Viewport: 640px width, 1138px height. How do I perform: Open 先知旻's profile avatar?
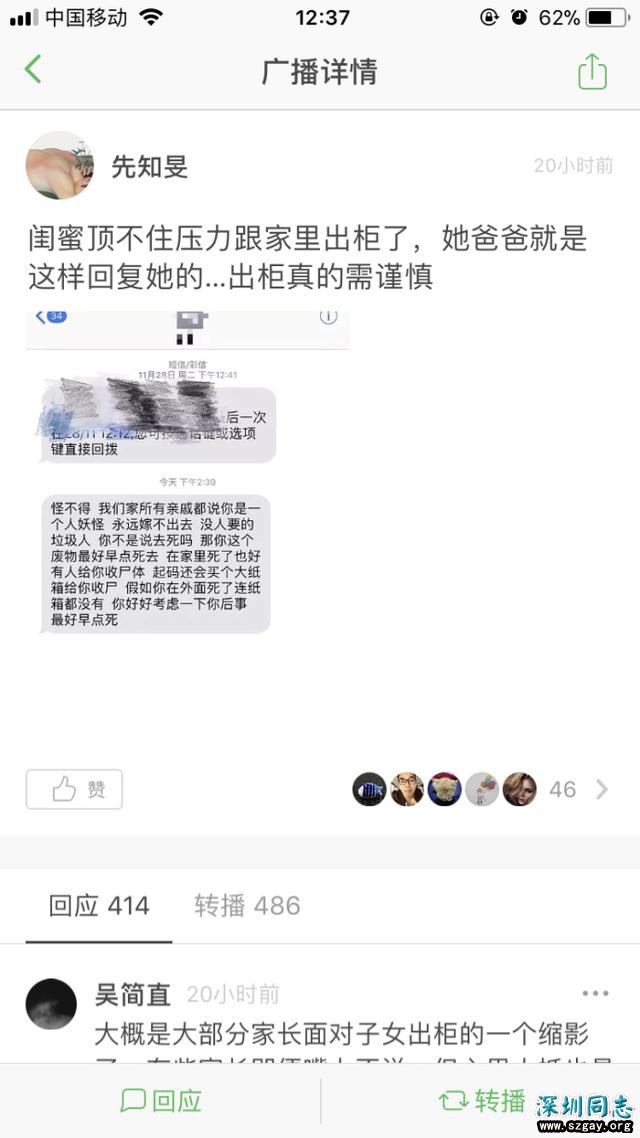point(59,165)
